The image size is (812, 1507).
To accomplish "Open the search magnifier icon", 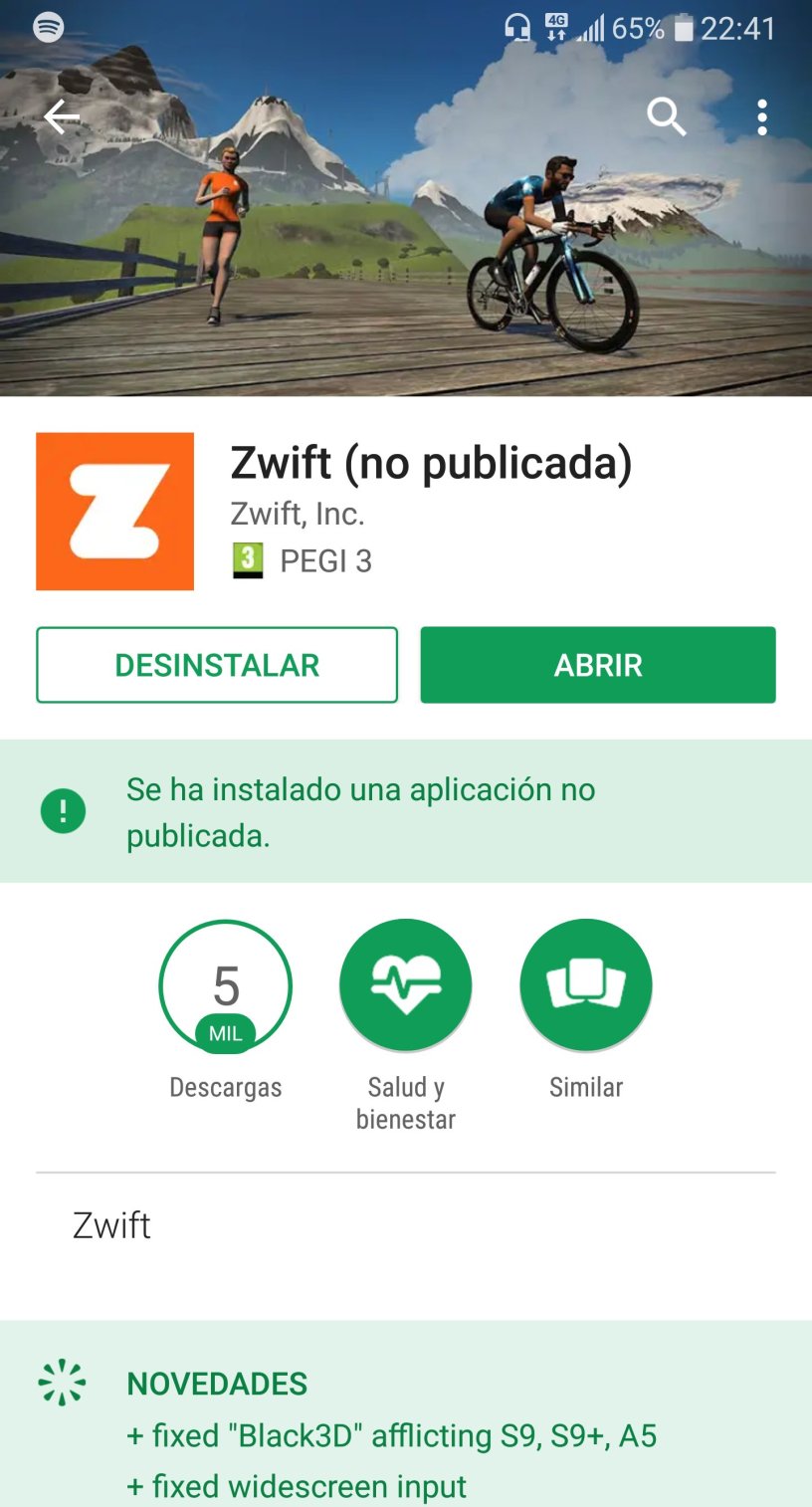I will click(666, 117).
